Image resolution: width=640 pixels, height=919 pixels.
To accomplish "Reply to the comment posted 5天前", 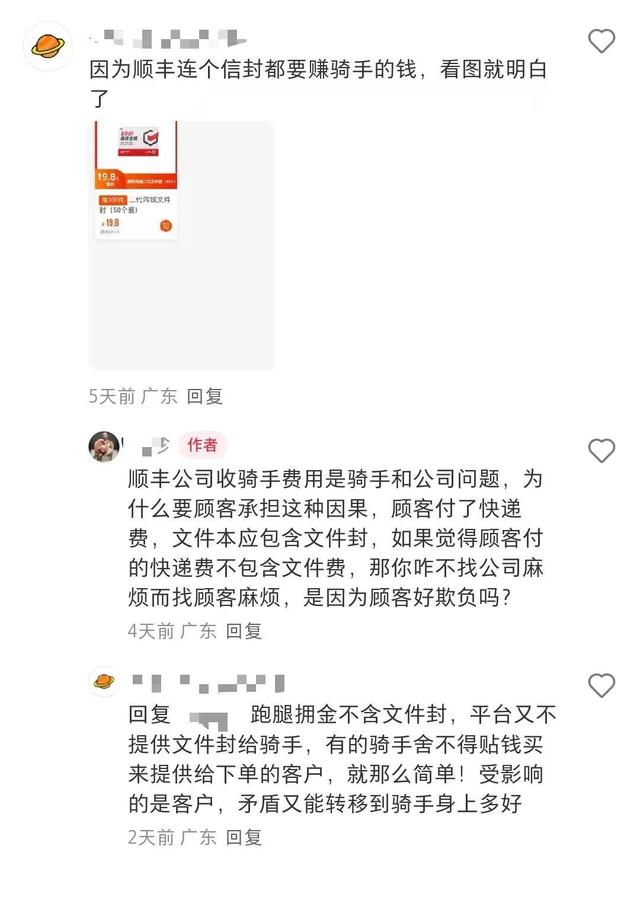I will 205,397.
